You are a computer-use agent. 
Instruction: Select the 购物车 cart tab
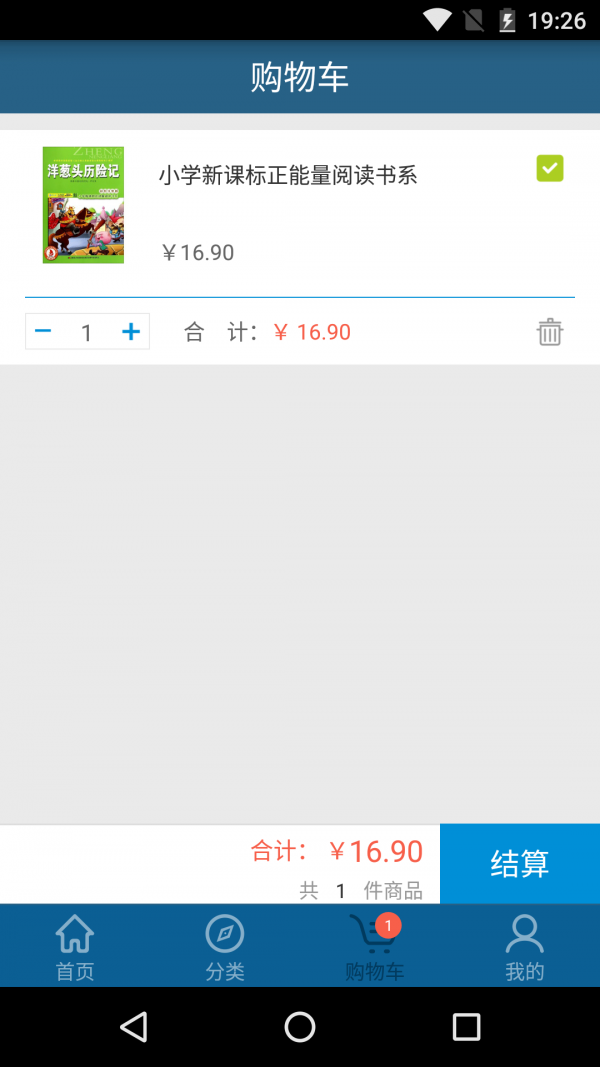pos(375,946)
